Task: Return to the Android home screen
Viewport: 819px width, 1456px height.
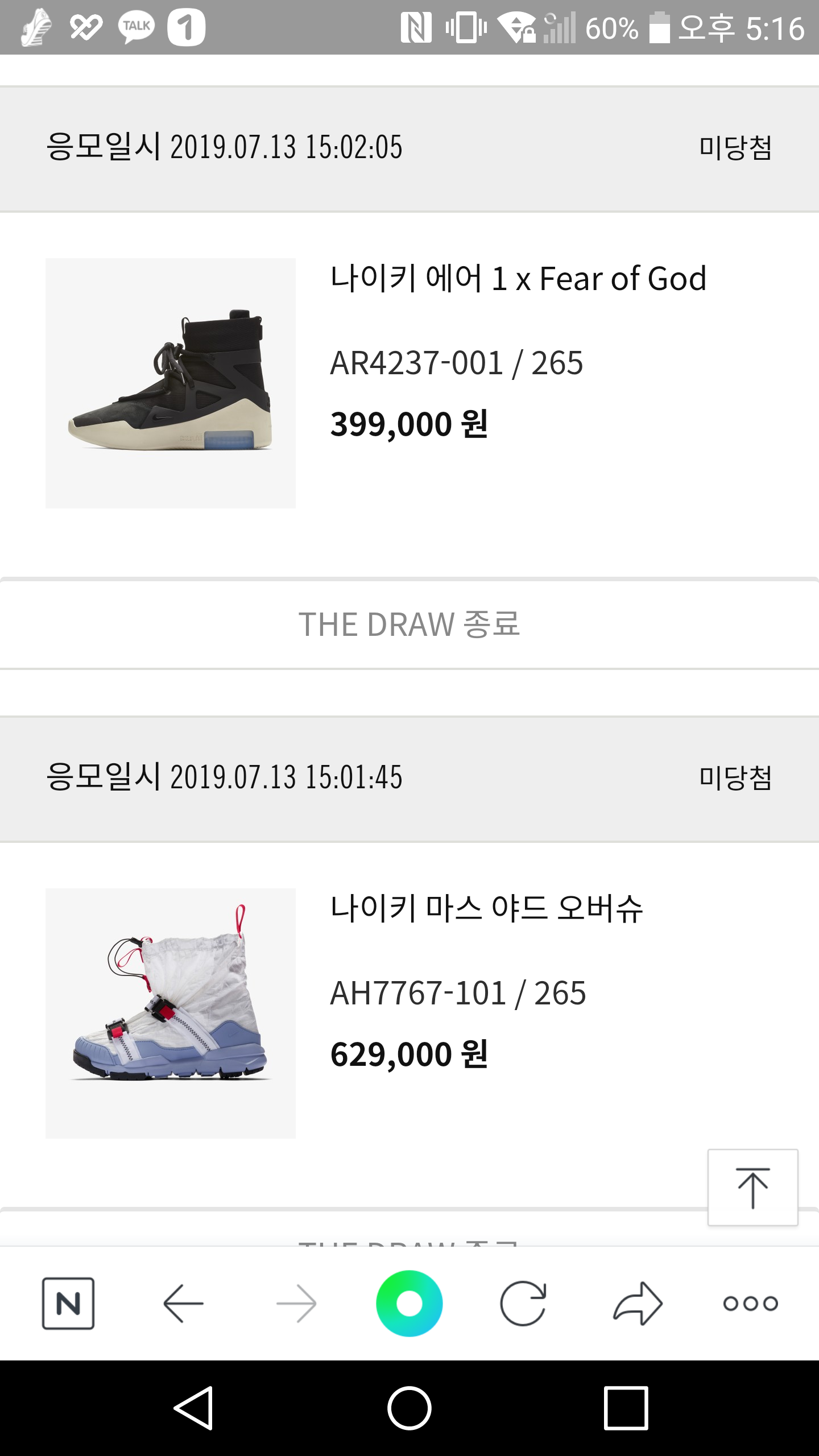Action: [x=409, y=1408]
